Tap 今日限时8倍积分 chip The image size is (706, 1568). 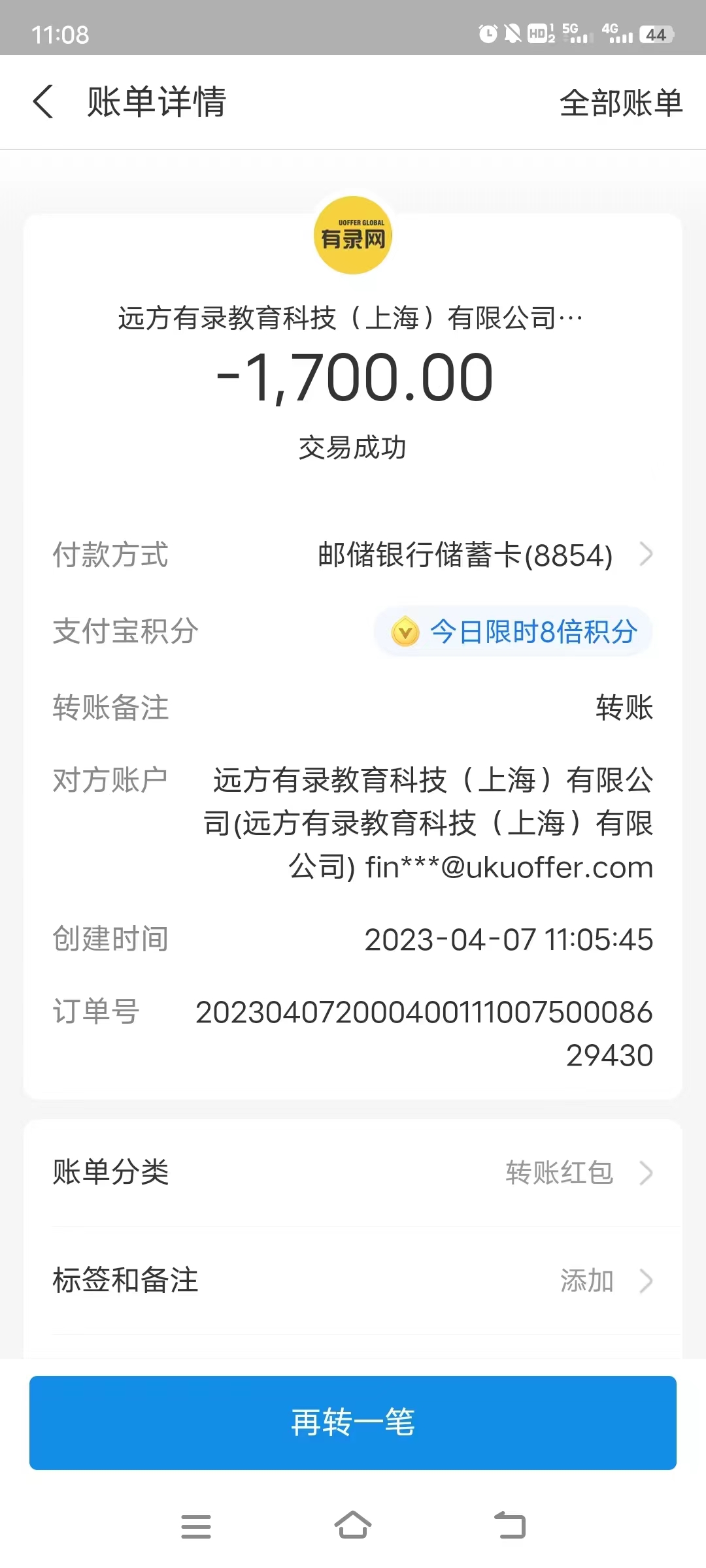514,632
